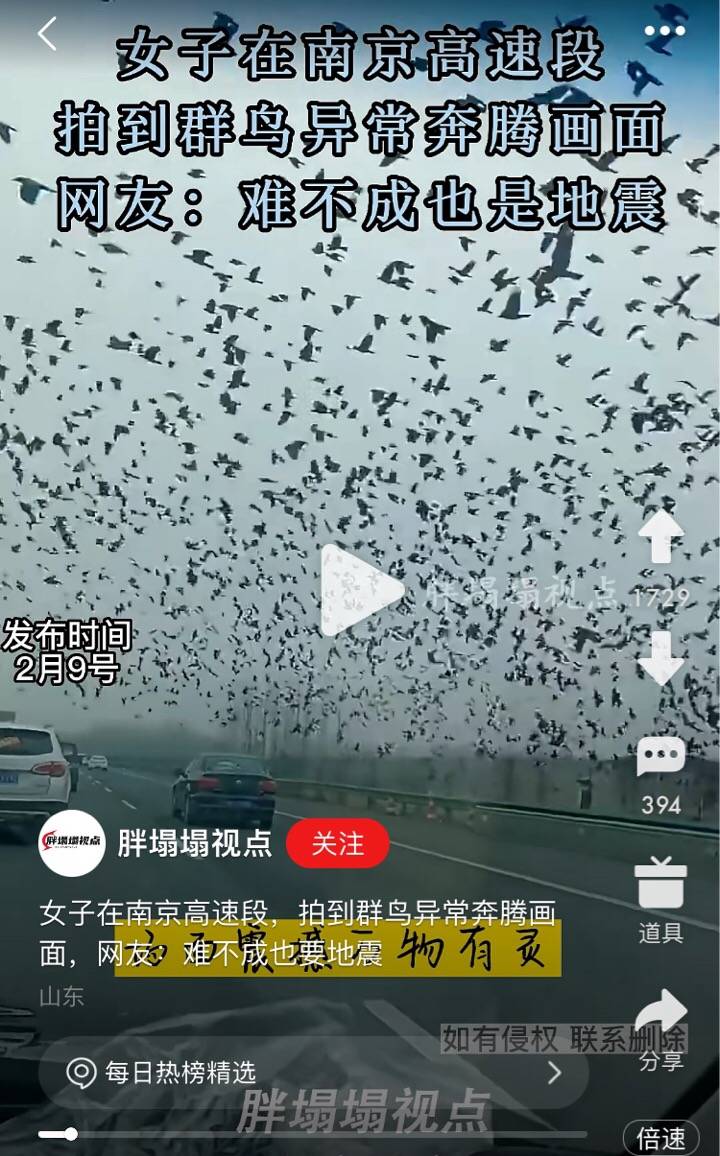Upvote the video with the up arrow
This screenshot has width=720, height=1156.
click(x=661, y=538)
